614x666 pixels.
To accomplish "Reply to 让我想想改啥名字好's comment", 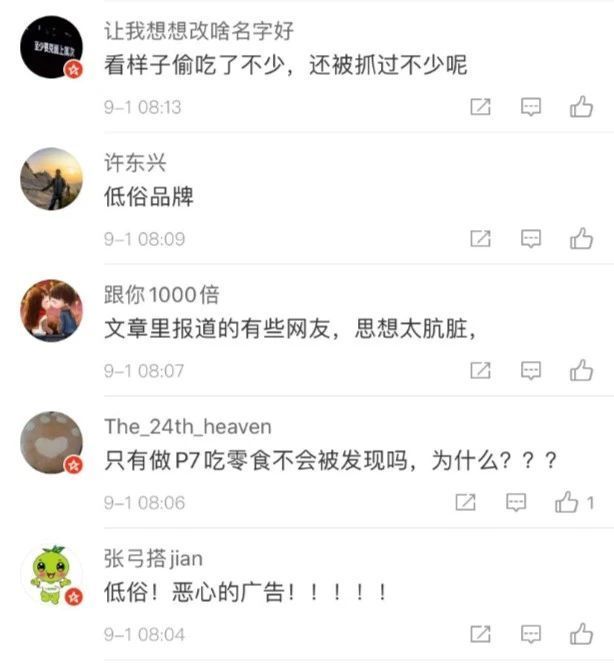I will point(532,107).
